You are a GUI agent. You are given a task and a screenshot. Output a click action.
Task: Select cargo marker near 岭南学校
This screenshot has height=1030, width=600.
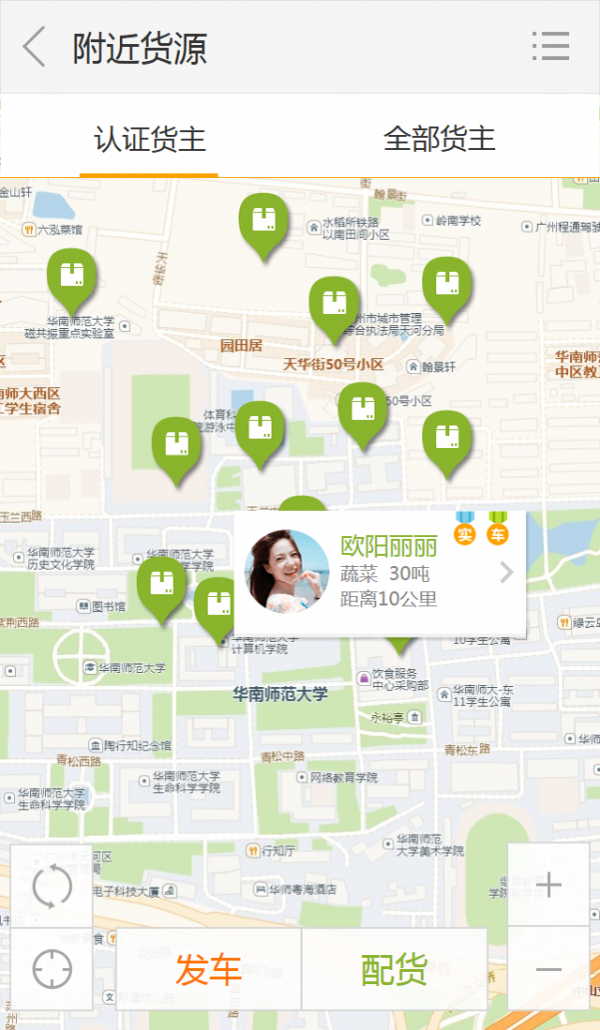point(446,285)
